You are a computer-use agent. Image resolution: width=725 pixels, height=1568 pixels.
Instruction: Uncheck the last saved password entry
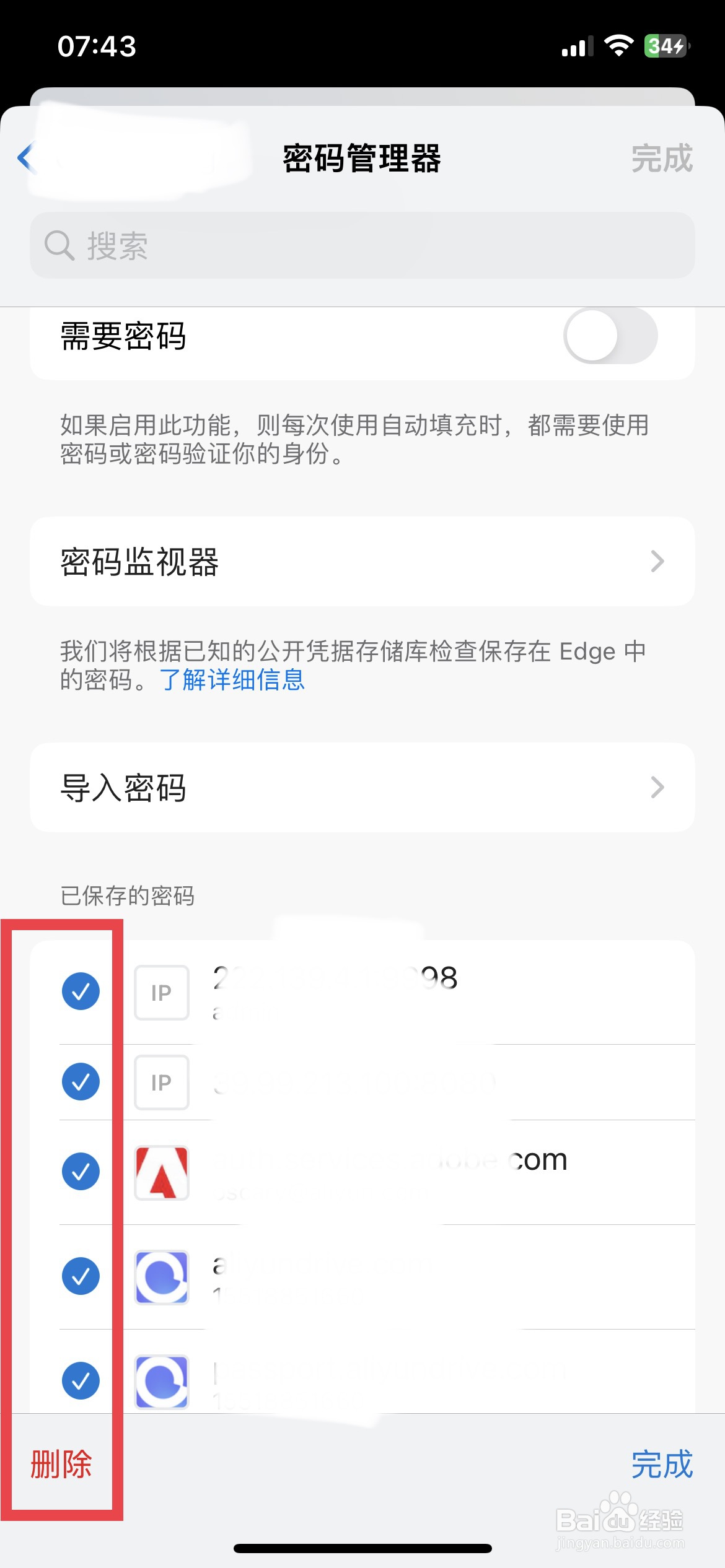point(79,1380)
